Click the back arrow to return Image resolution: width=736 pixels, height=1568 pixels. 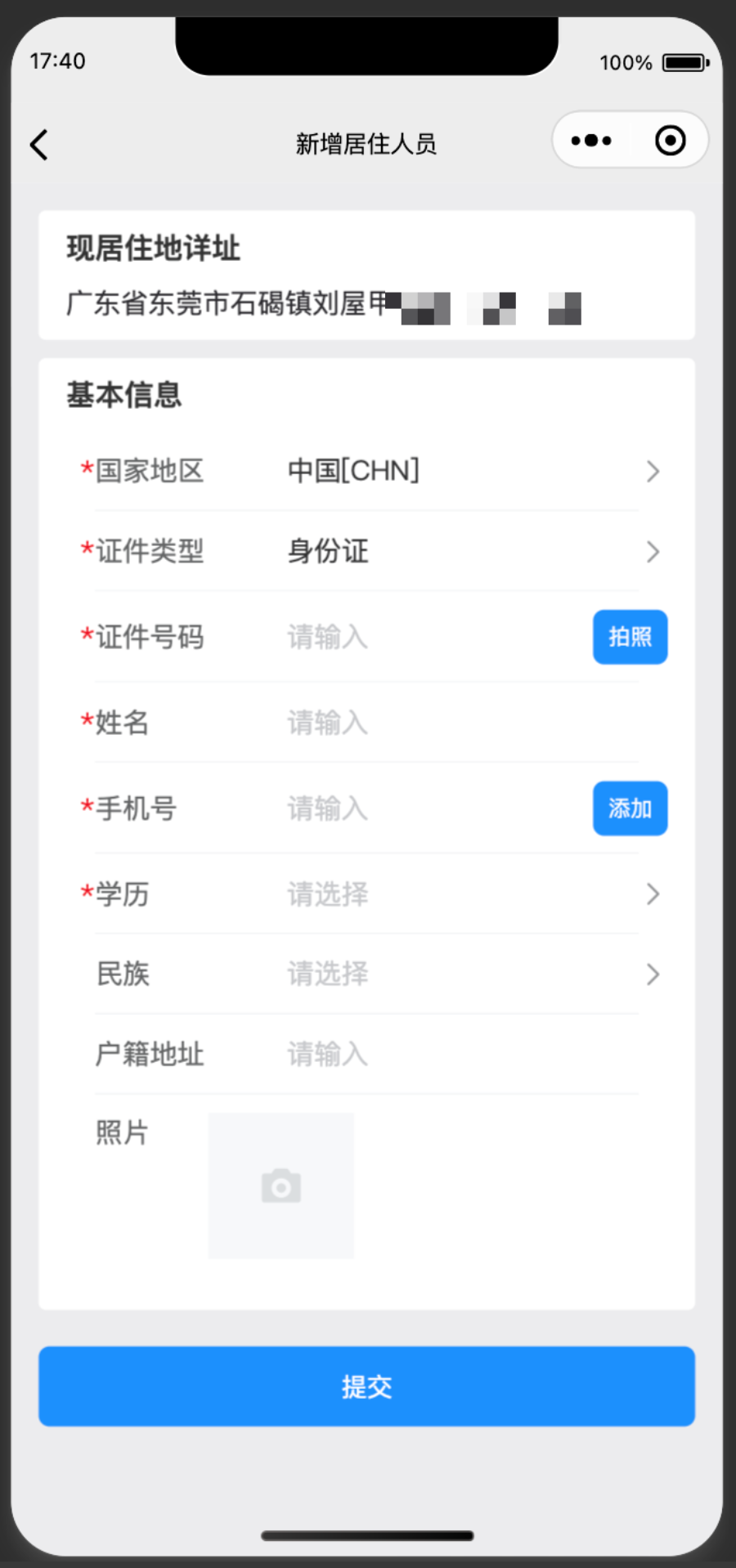[x=38, y=144]
